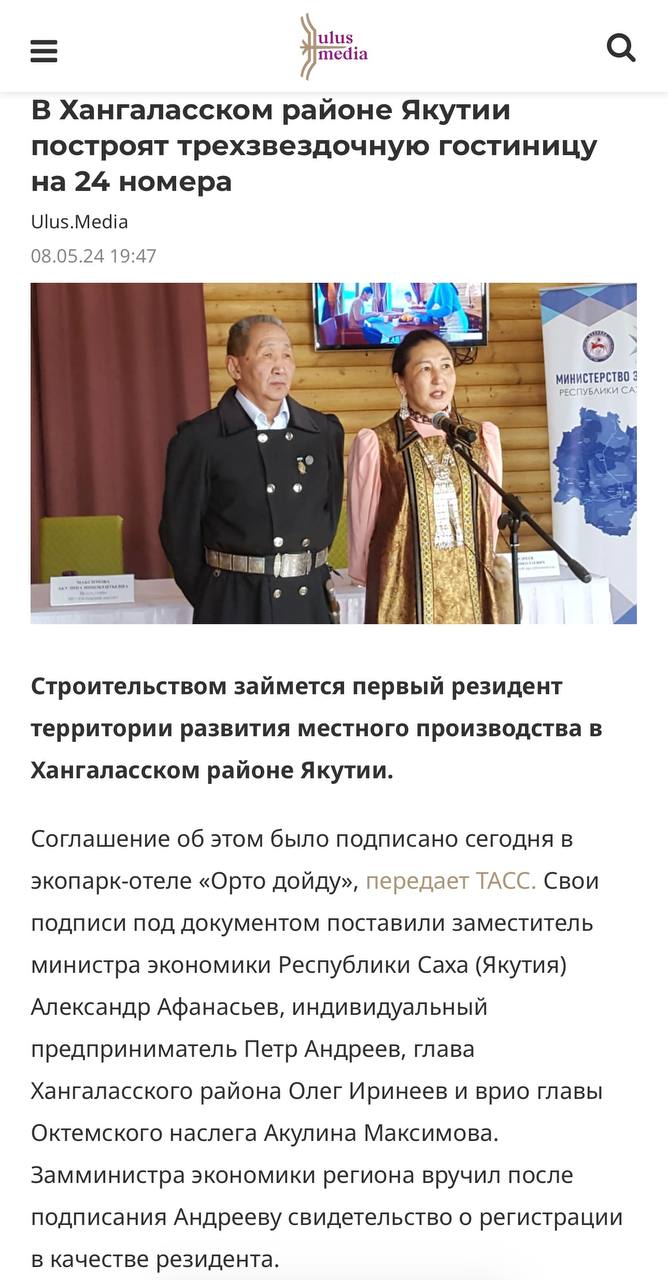Image resolution: width=668 pixels, height=1280 pixels.
Task: Tap the Ulus Media logo
Action: 334,47
